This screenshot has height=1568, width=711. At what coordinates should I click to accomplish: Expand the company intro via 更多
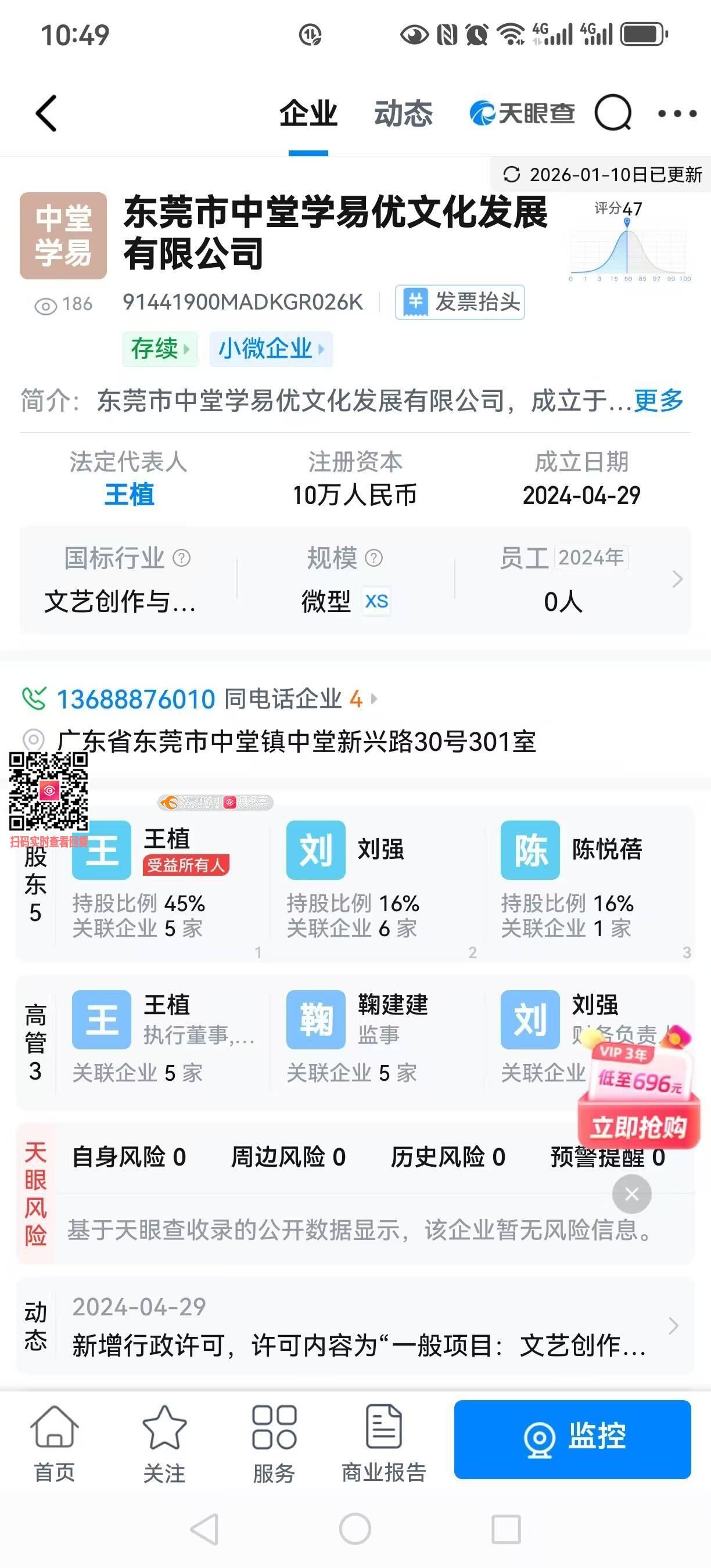(x=659, y=401)
